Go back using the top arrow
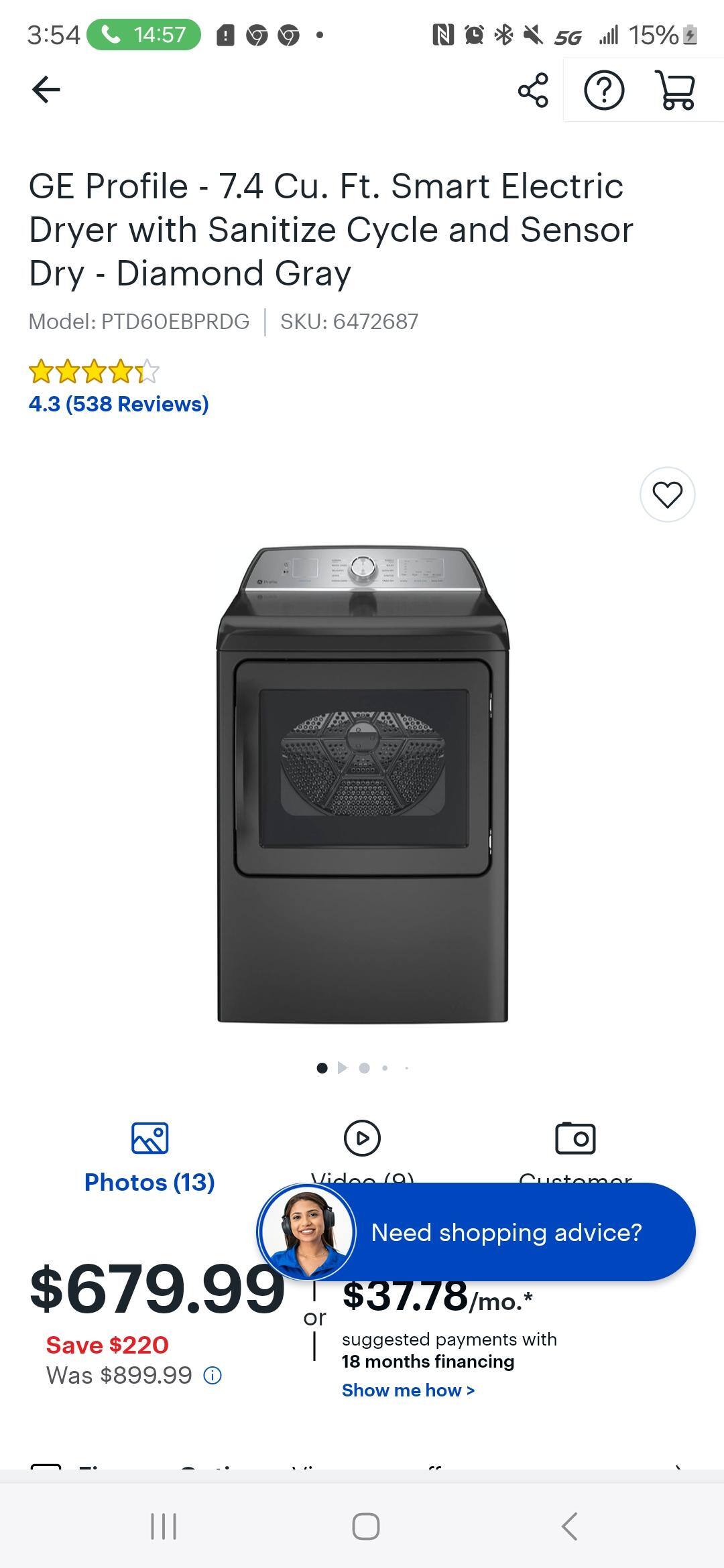This screenshot has height=1568, width=724. point(46,90)
